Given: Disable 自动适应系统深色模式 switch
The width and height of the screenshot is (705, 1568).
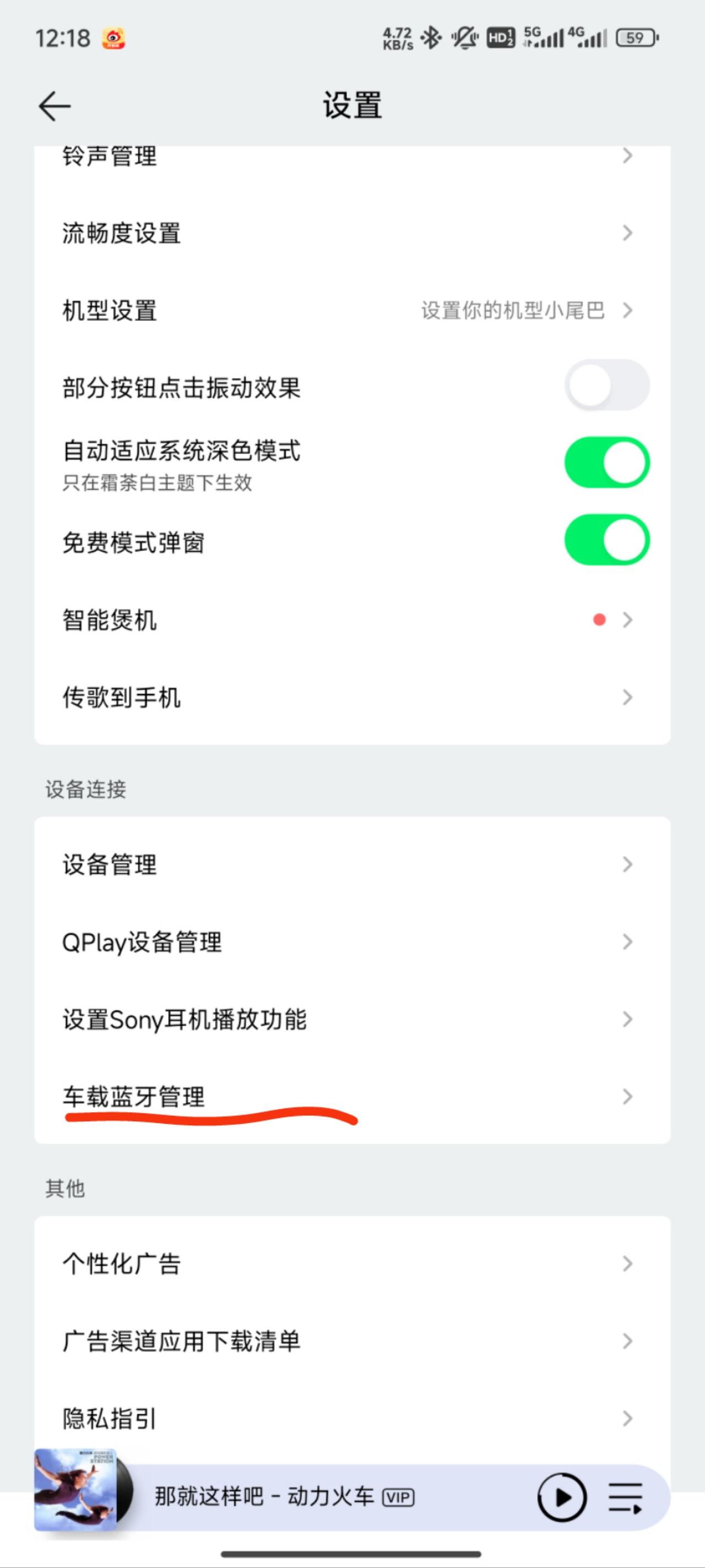Looking at the screenshot, I should (606, 462).
